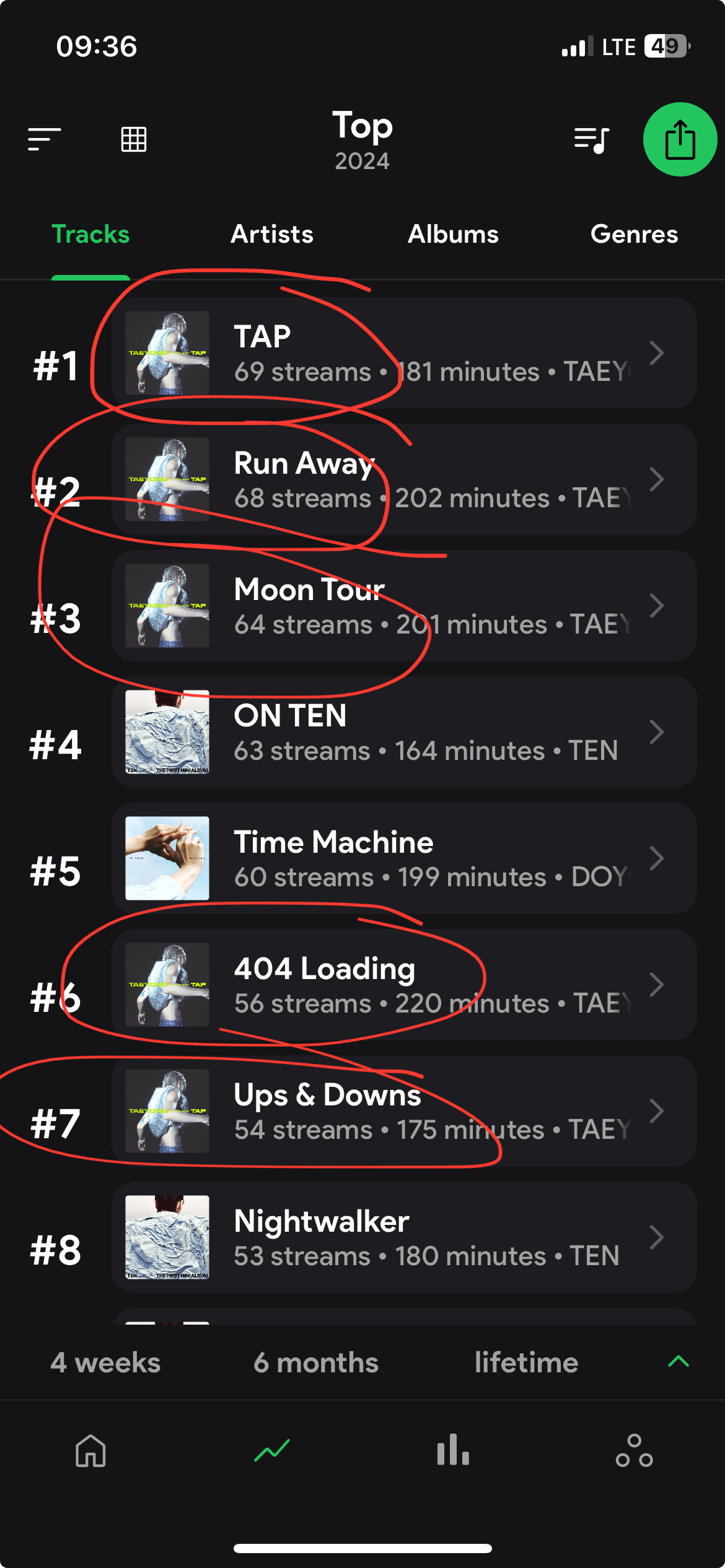
Task: View Ups & Downs track stats
Action: (x=404, y=1111)
